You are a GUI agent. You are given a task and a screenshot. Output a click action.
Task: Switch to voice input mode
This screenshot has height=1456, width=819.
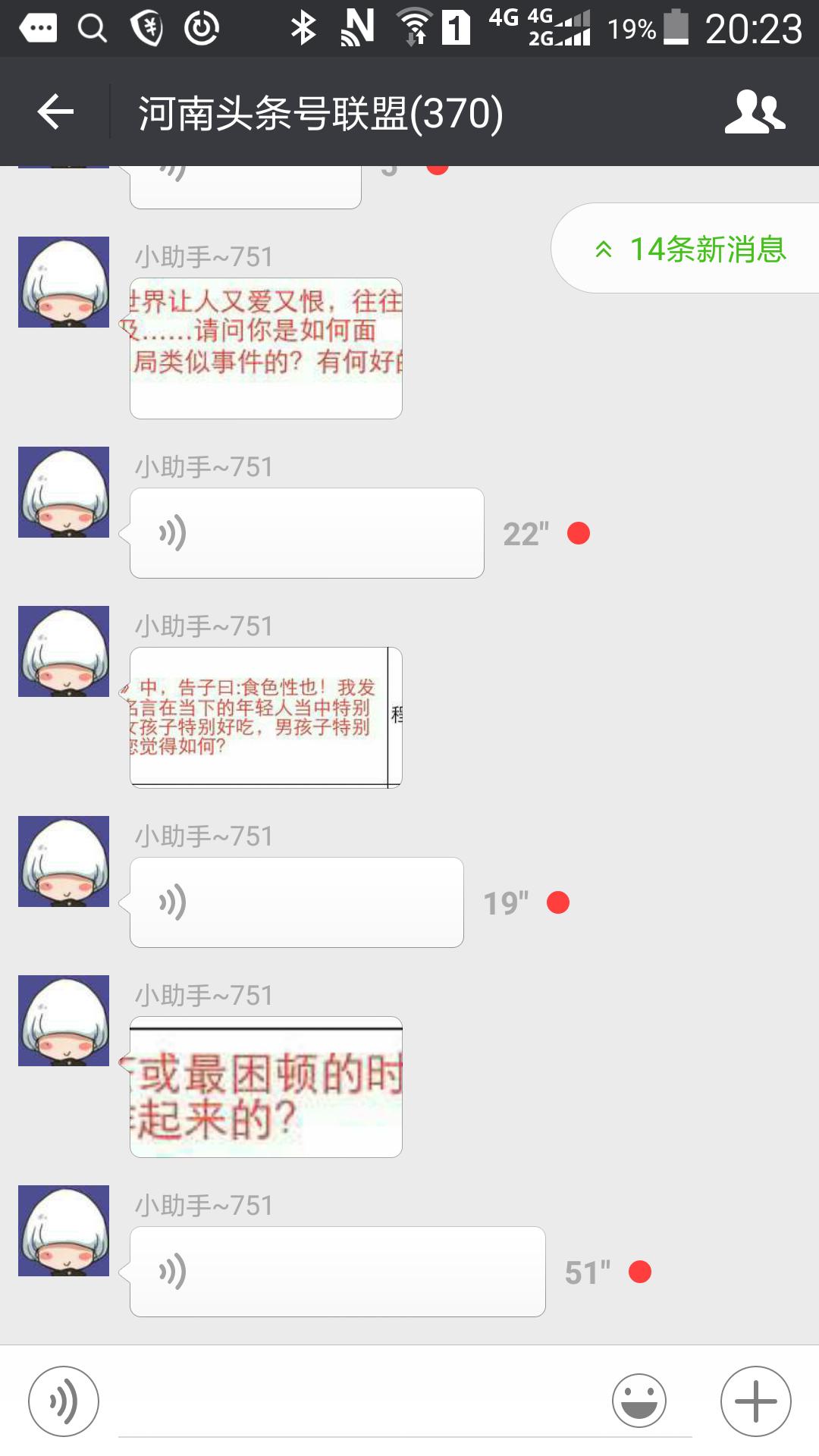tap(64, 1401)
